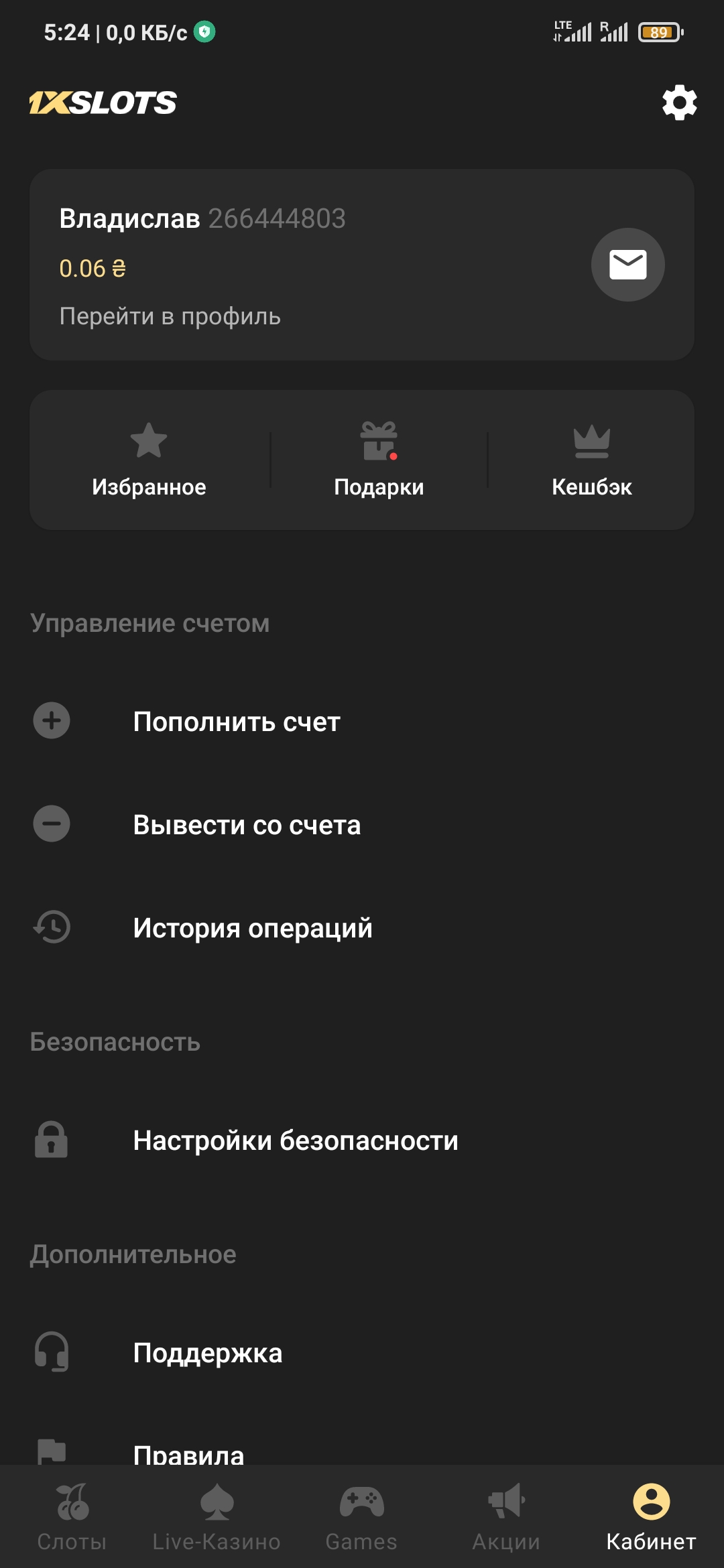
Task: Open Подарки gifts section
Action: tap(379, 460)
